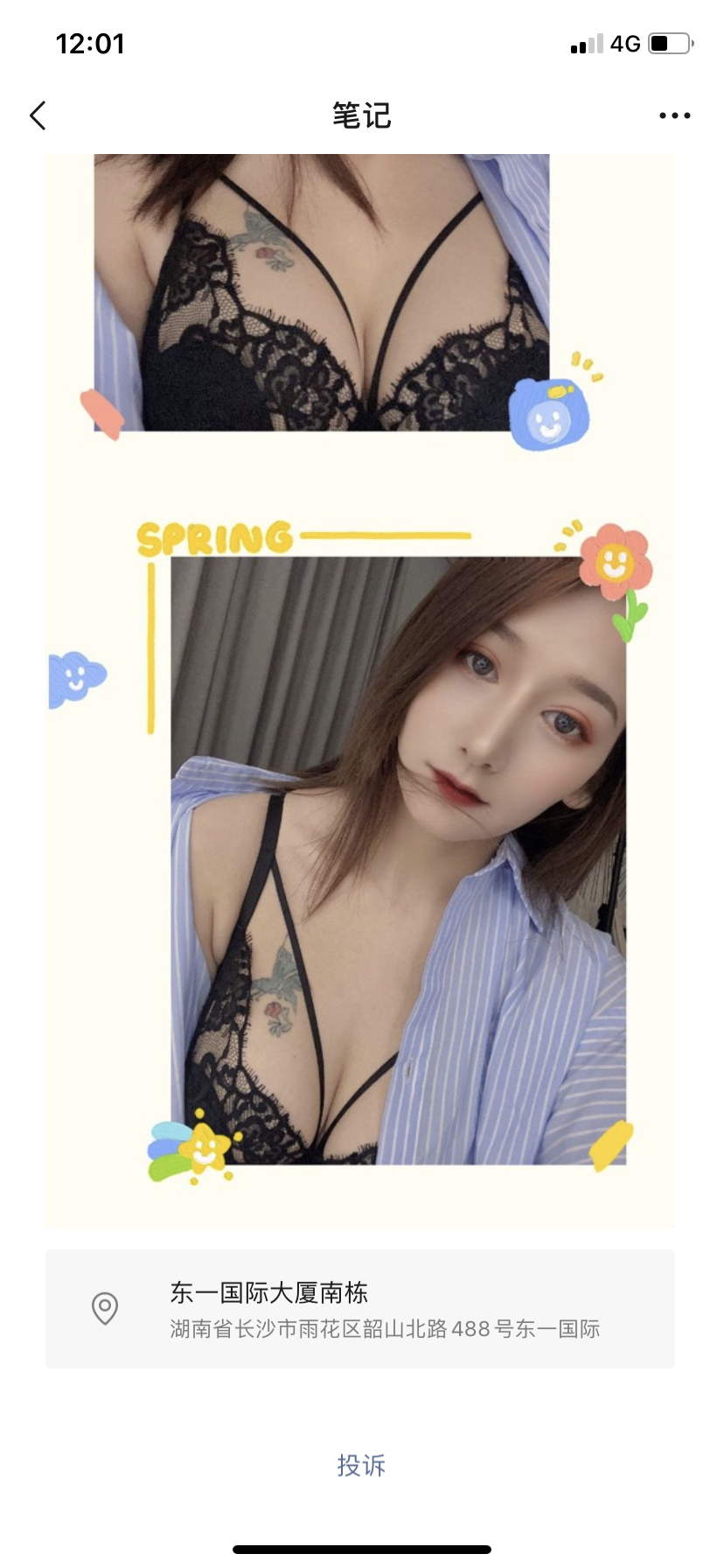Go back from the 笔记 page
Viewport: 724px width, 1568px height.
(x=38, y=115)
